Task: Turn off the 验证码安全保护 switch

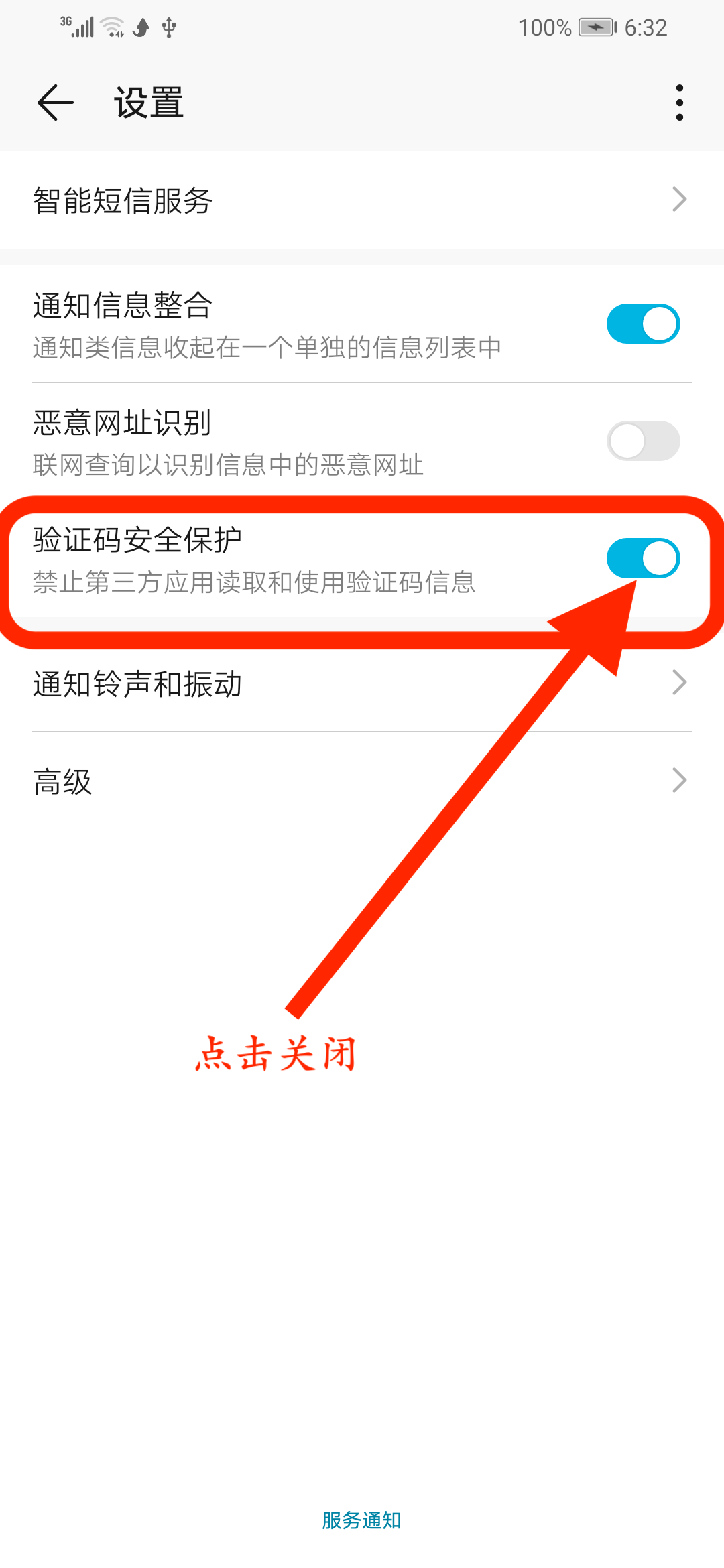Action: [643, 558]
